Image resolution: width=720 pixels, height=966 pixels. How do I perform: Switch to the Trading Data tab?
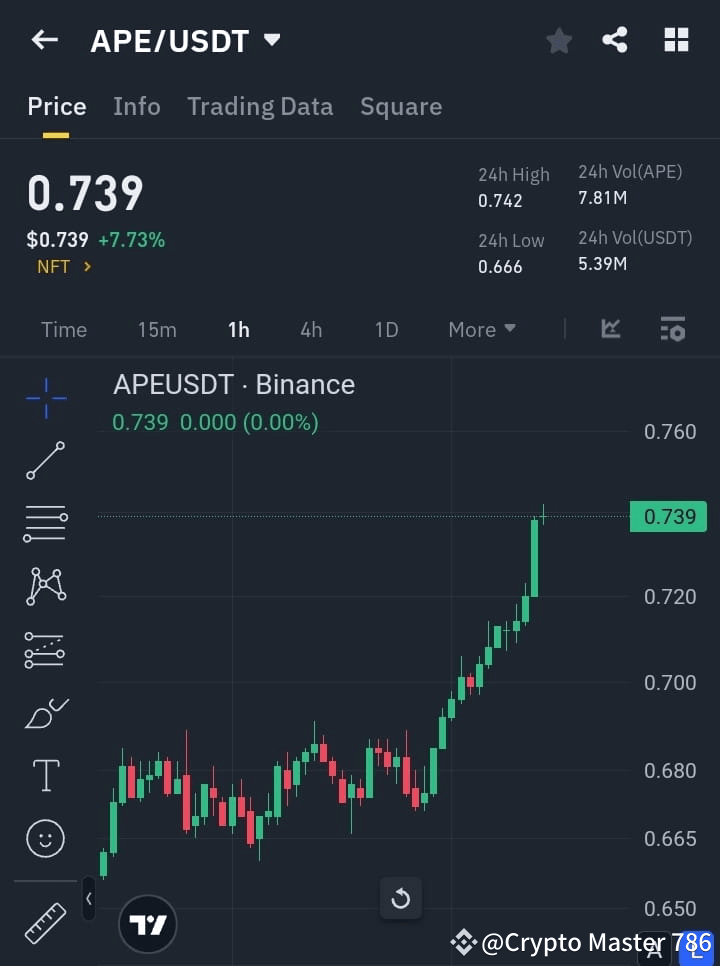coord(260,106)
